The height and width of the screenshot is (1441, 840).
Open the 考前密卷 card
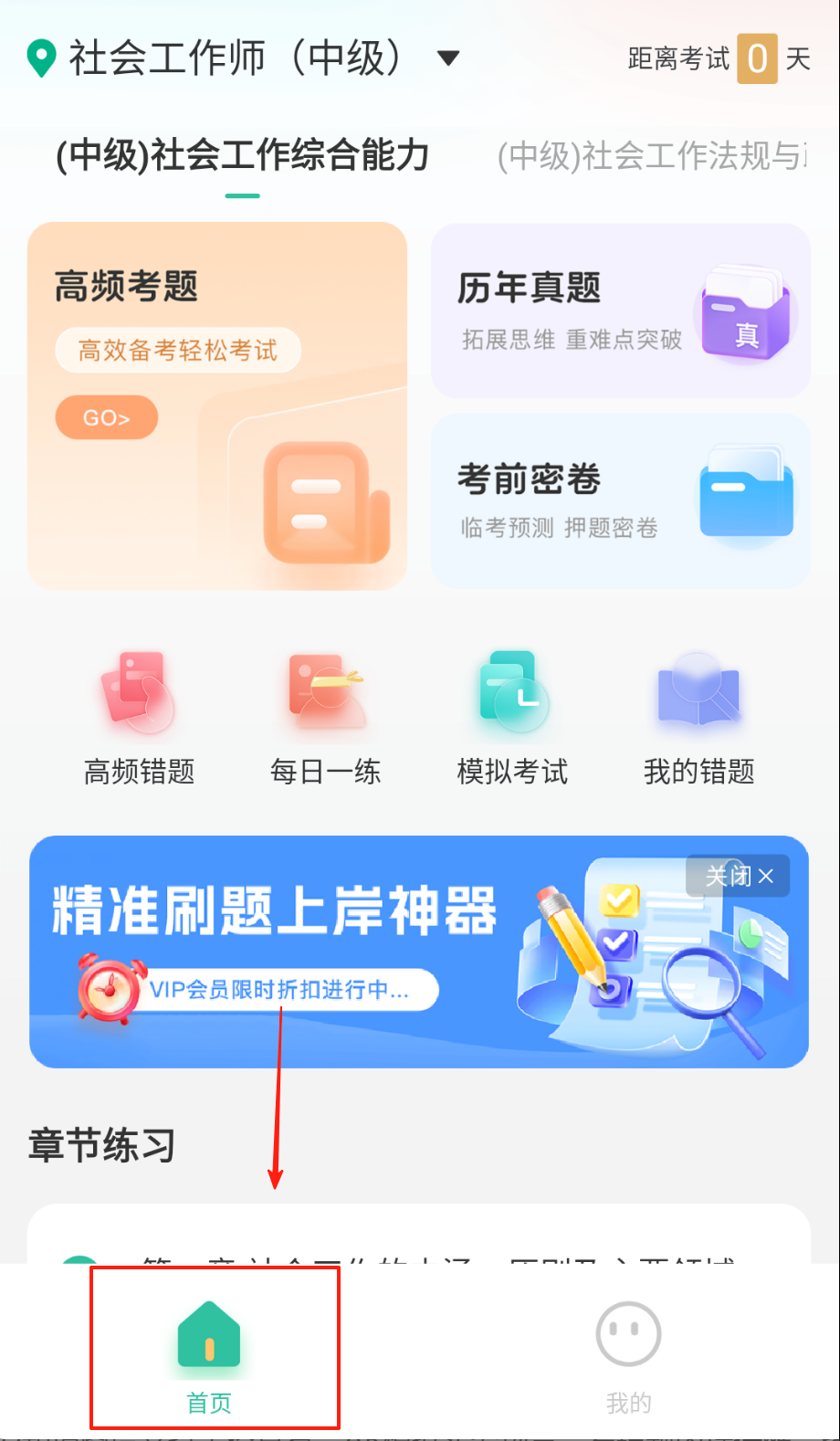620,500
